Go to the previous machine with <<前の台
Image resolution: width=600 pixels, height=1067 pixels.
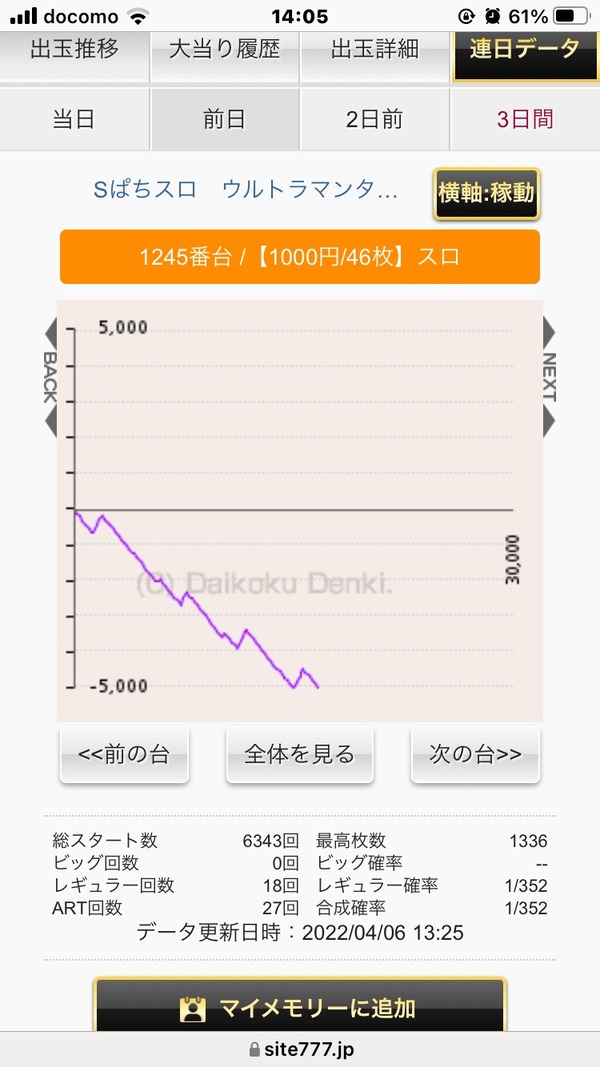point(124,754)
